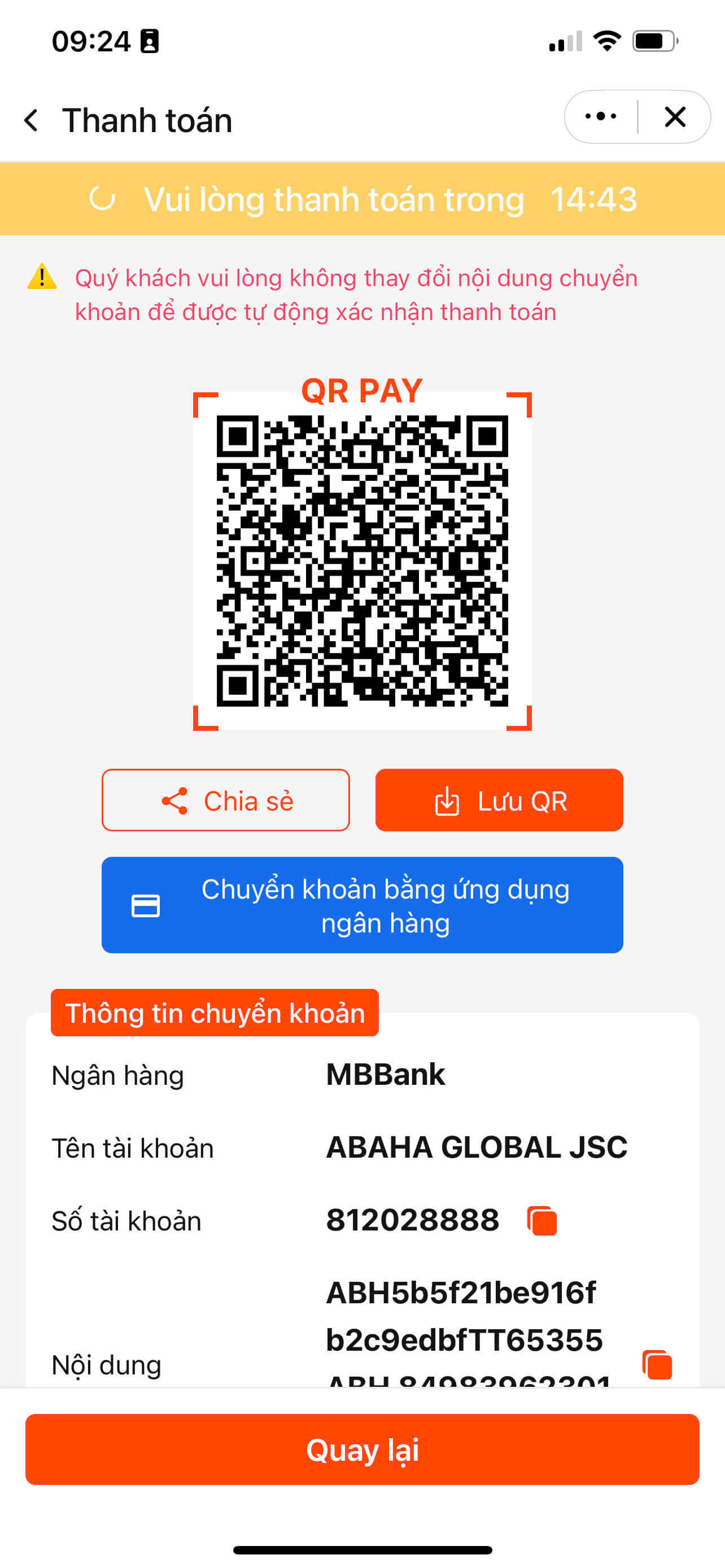Tap Chuyển khoản bằng ứng dụng ngân hàng
The width and height of the screenshot is (725, 1568).
(x=362, y=905)
